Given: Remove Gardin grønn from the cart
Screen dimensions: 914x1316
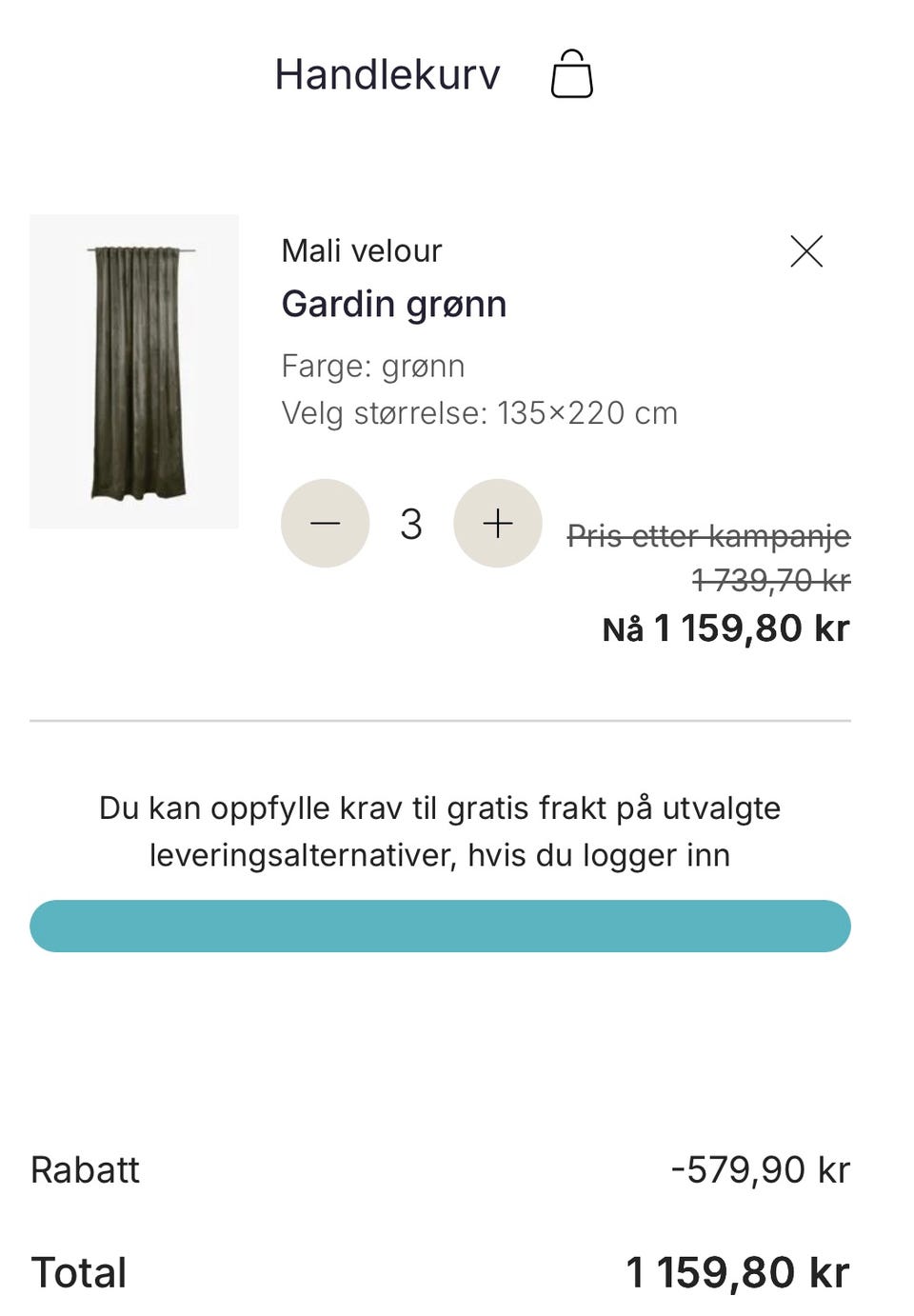Looking at the screenshot, I should (805, 251).
